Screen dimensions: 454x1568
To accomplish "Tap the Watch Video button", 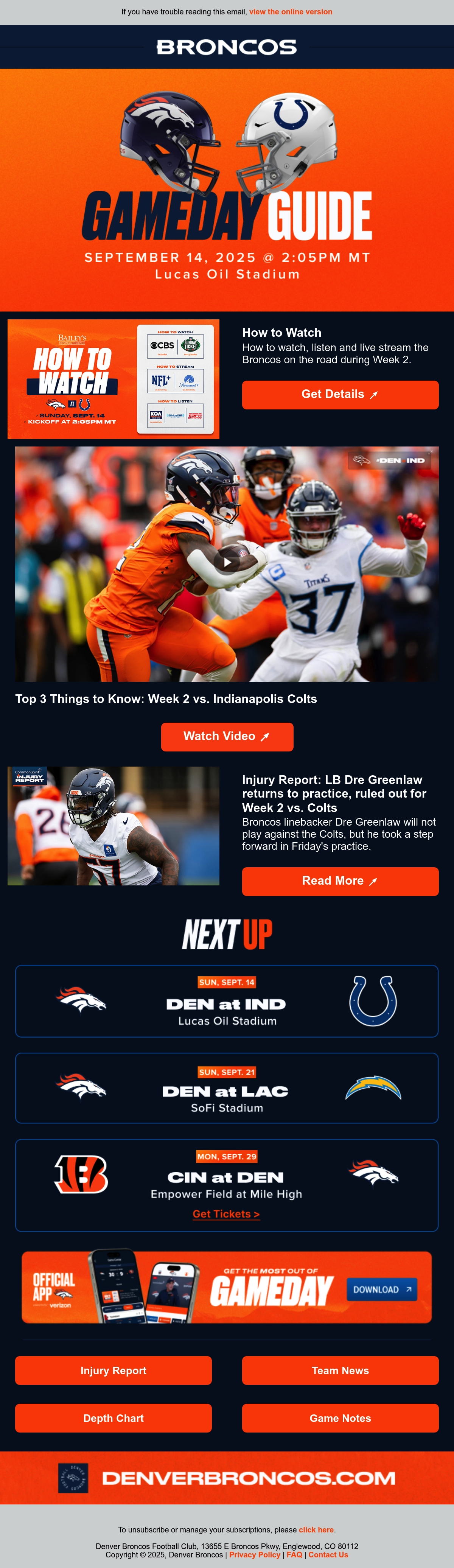I will (x=227, y=737).
